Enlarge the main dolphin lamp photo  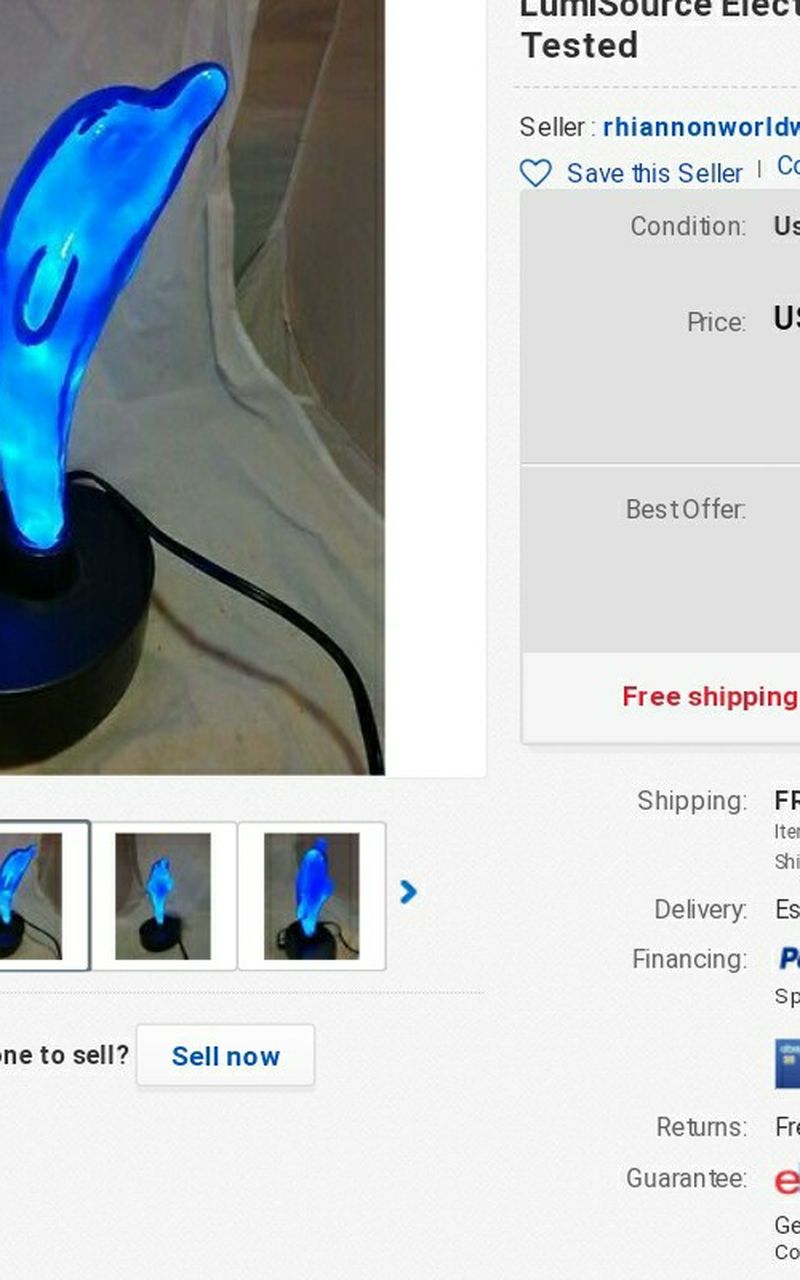192,387
